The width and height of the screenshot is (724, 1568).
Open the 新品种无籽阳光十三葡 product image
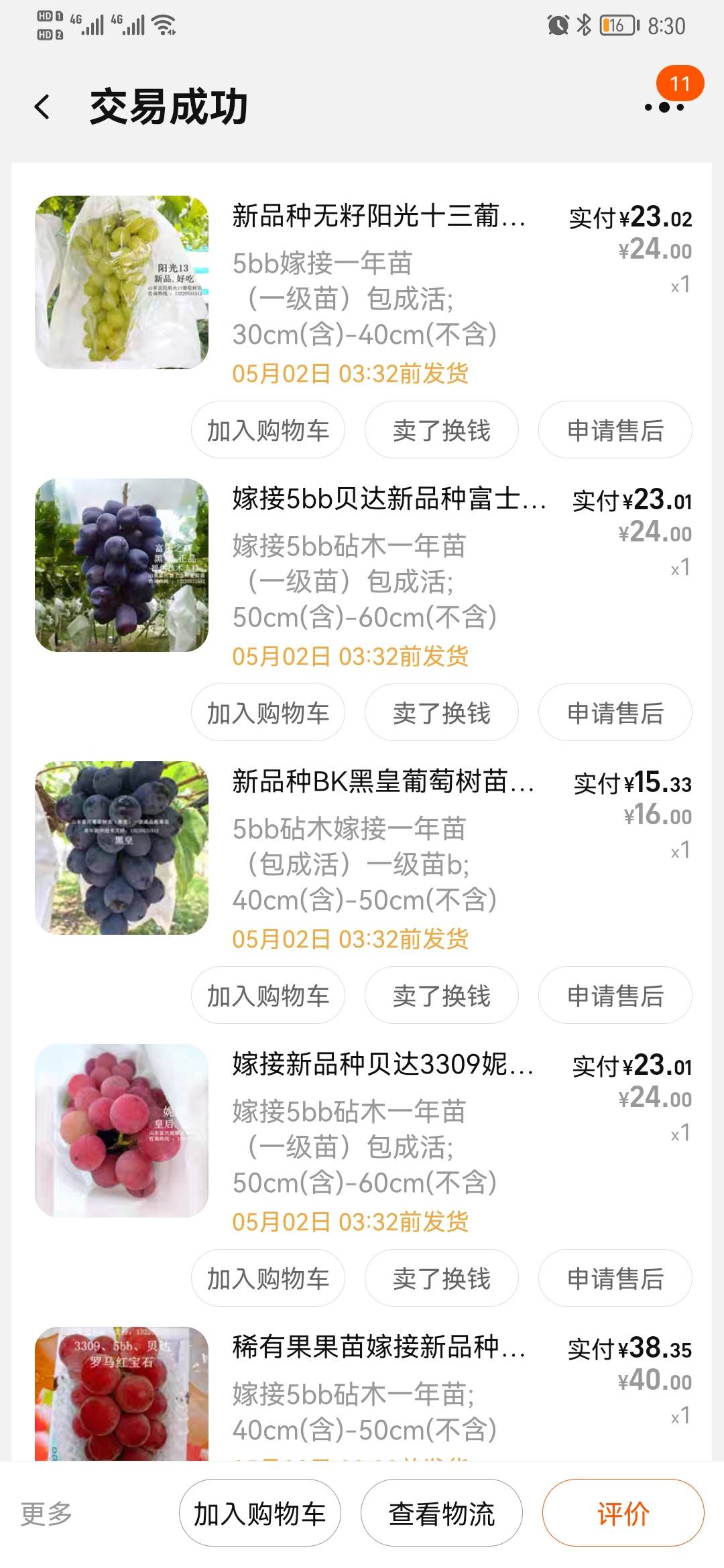(x=122, y=282)
